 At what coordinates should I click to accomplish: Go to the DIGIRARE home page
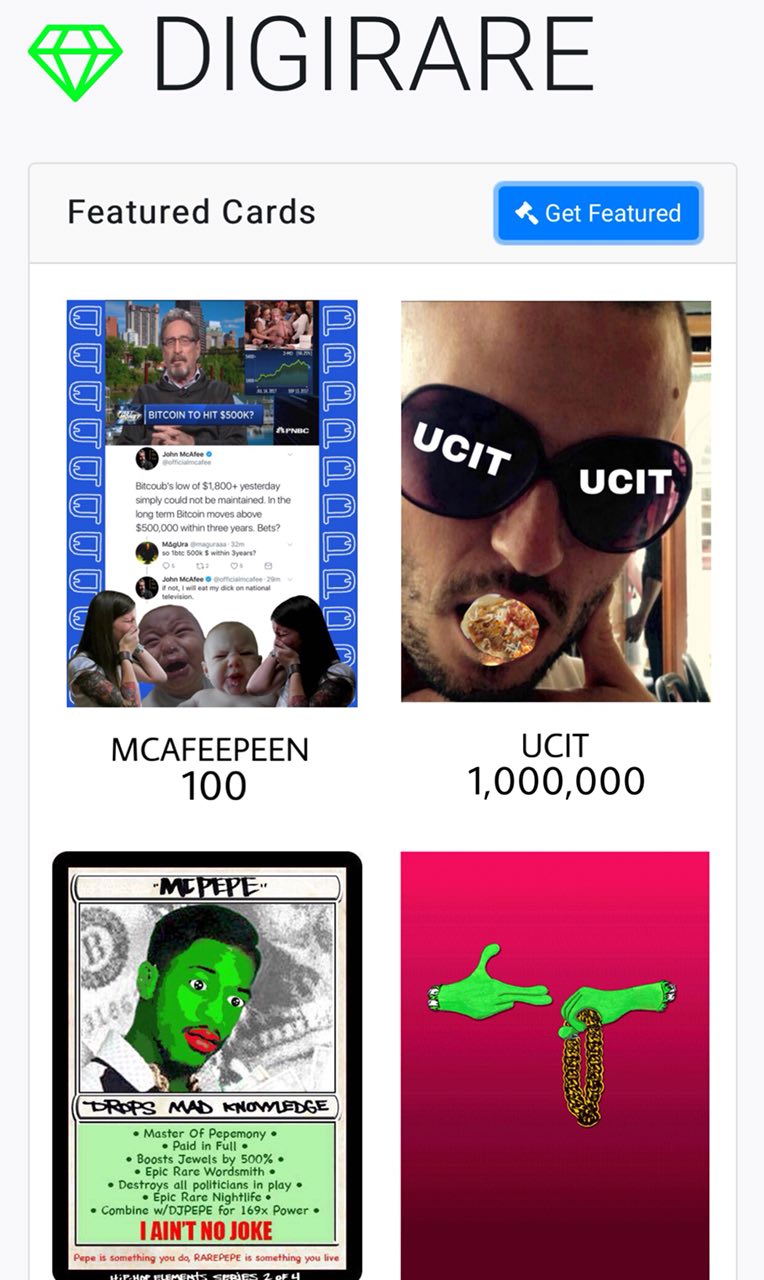coord(311,55)
